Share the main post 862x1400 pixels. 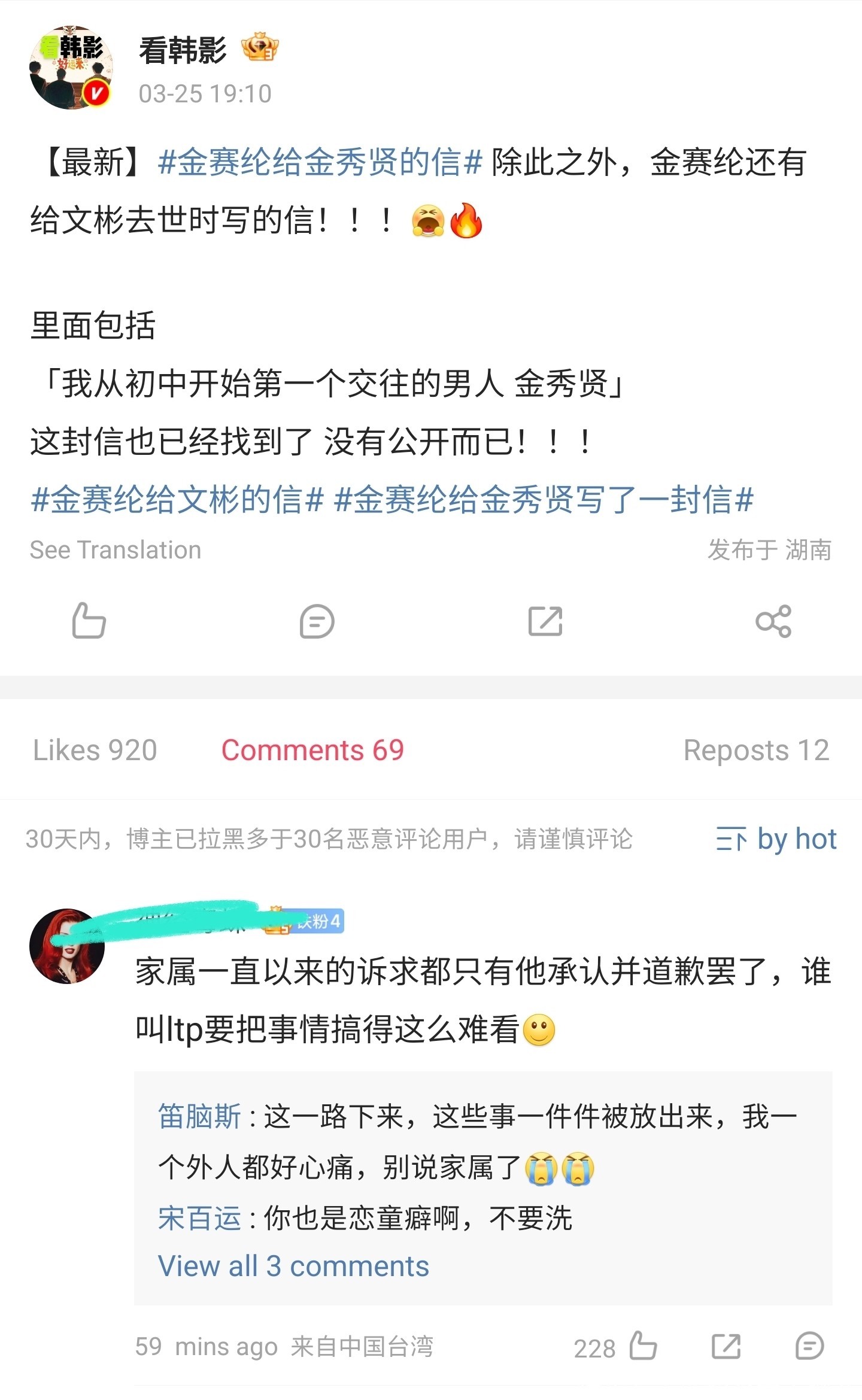click(773, 621)
